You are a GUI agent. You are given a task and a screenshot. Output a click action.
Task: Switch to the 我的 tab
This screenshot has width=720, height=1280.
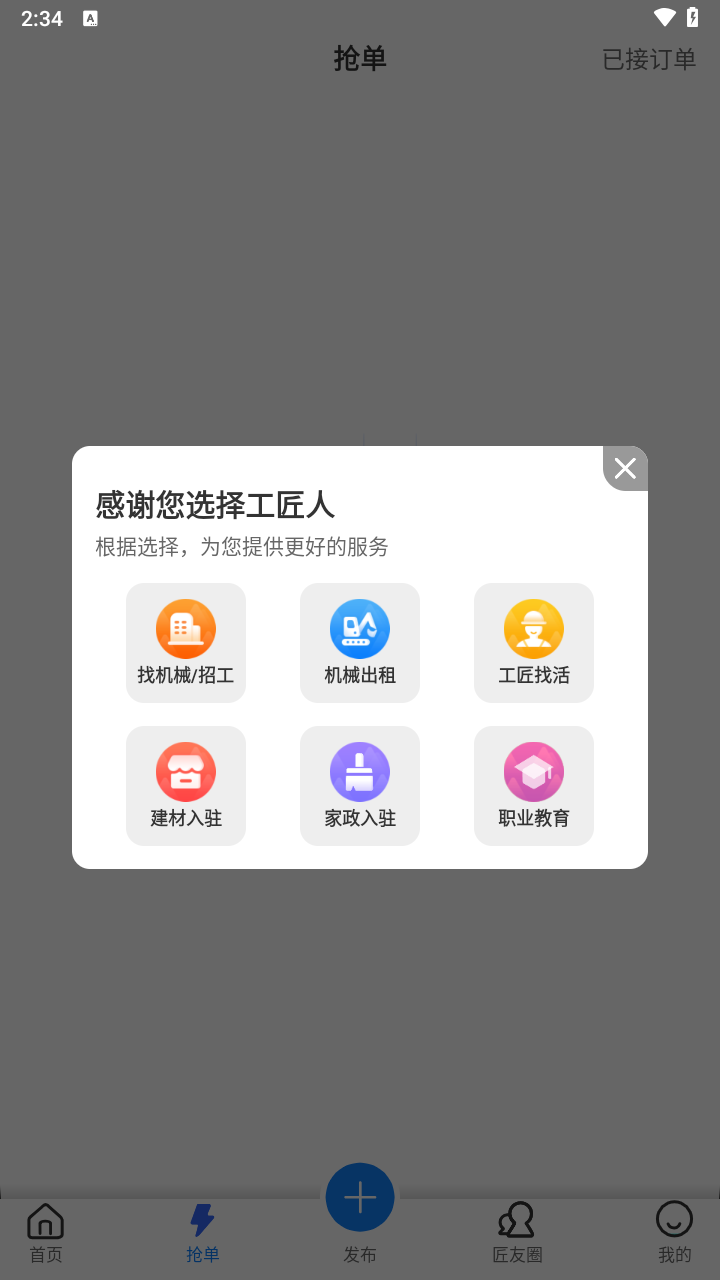674,1232
